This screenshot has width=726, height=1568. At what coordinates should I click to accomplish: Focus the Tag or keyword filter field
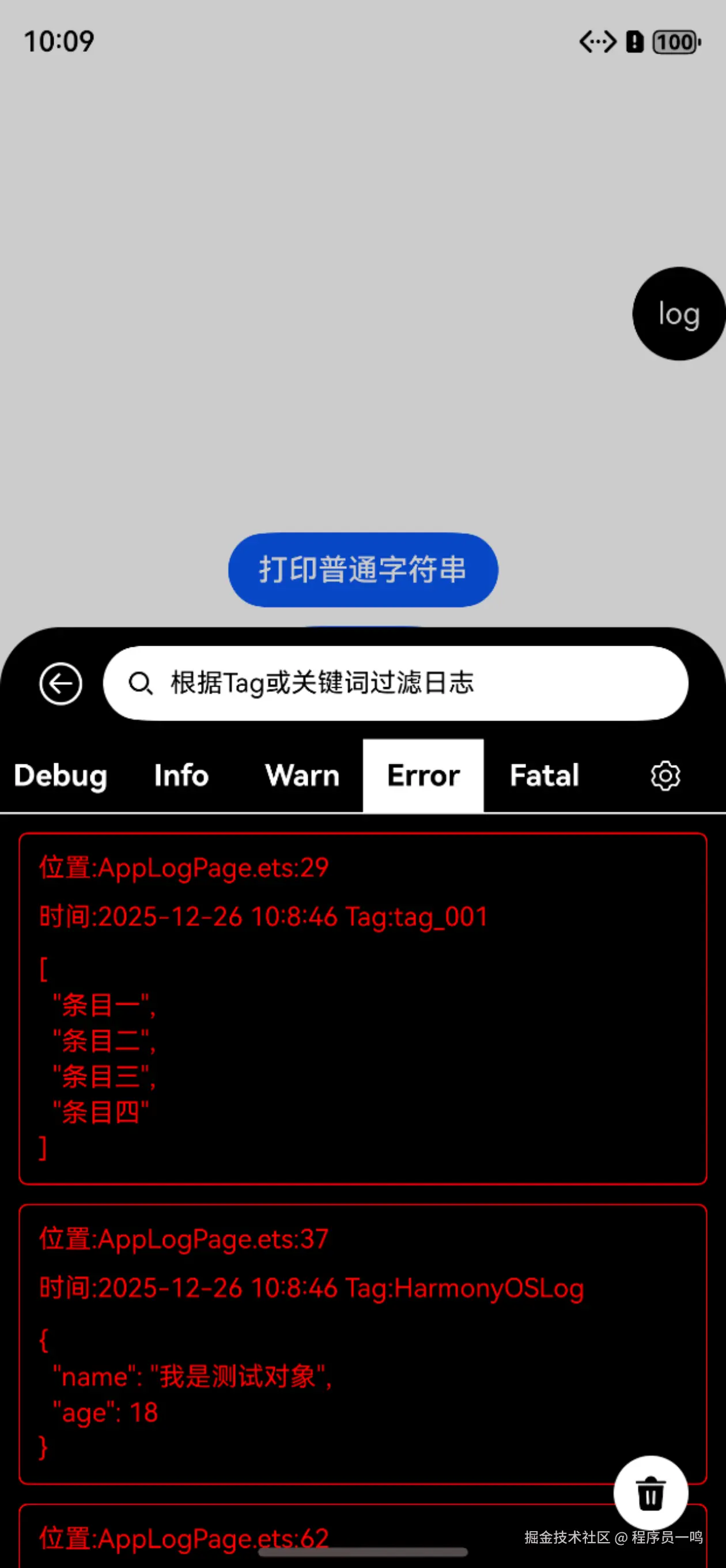pos(396,683)
